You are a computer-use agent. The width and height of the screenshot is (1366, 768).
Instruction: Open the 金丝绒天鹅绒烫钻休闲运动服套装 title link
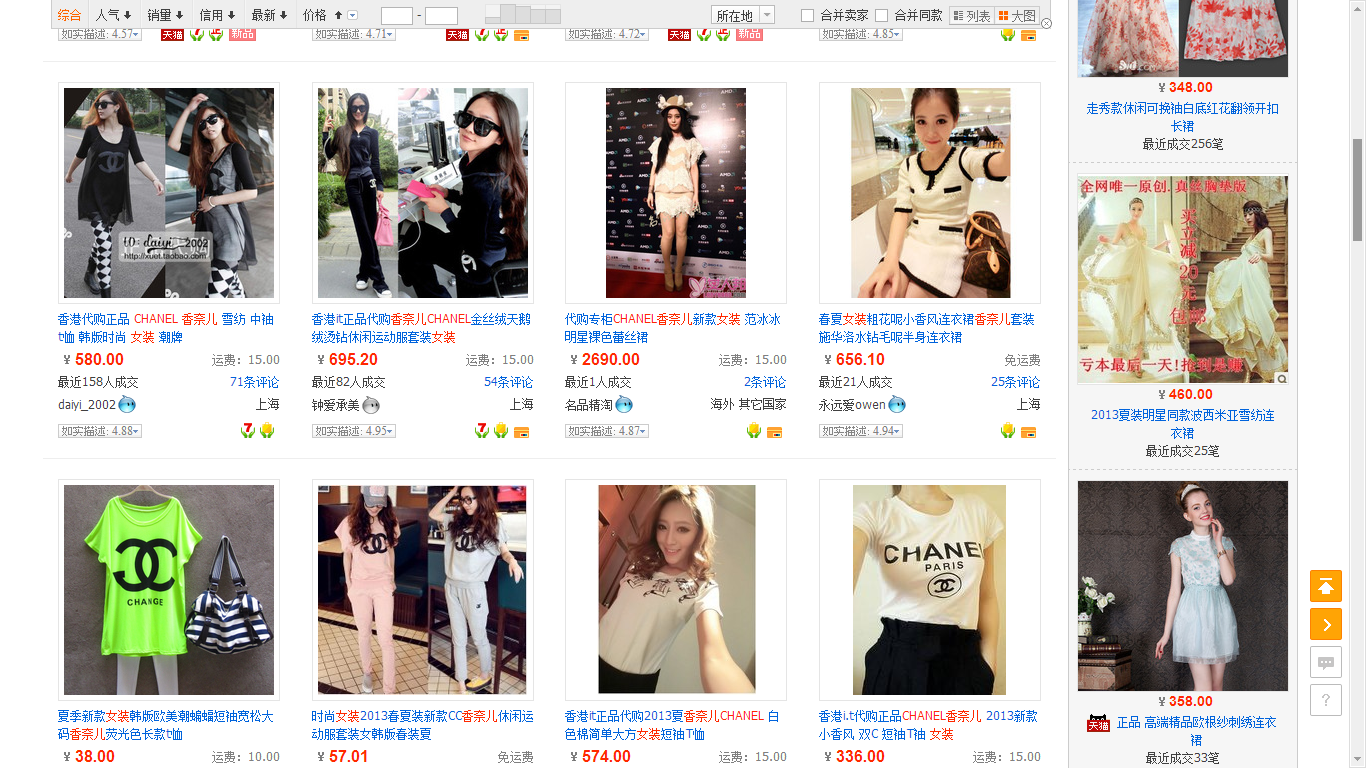click(x=421, y=328)
